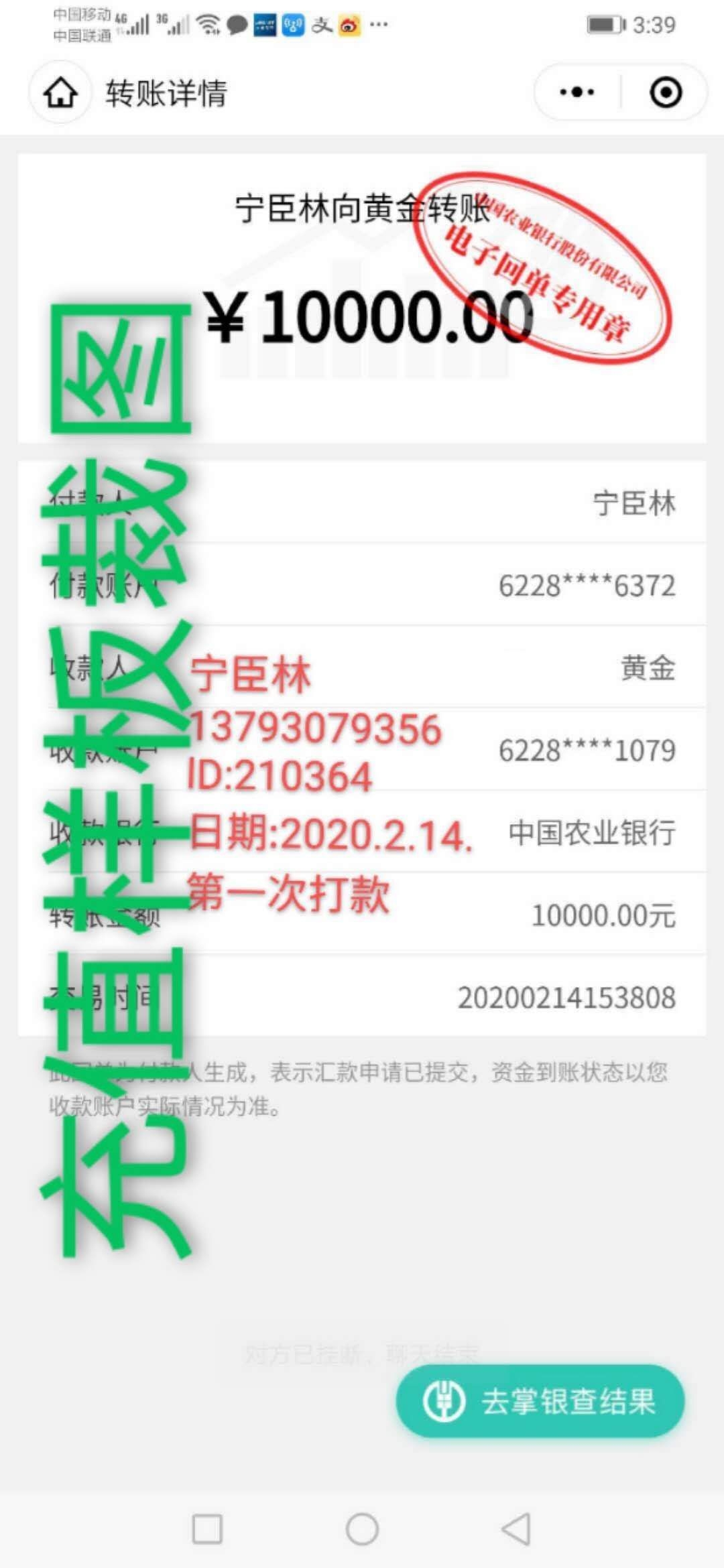The width and height of the screenshot is (724, 1568).
Task: Open the three-dot mini program menu
Action: click(577, 92)
